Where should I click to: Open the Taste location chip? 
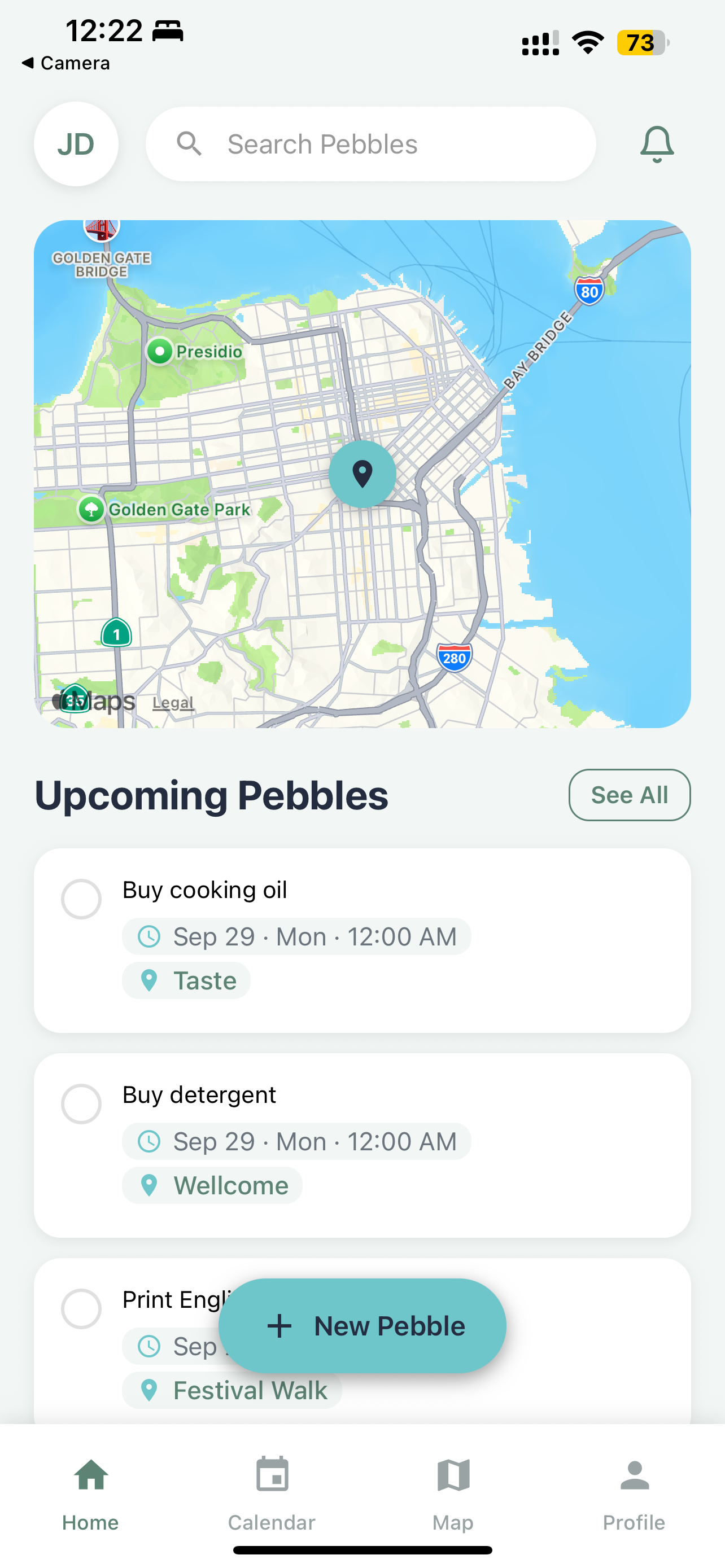pos(187,980)
